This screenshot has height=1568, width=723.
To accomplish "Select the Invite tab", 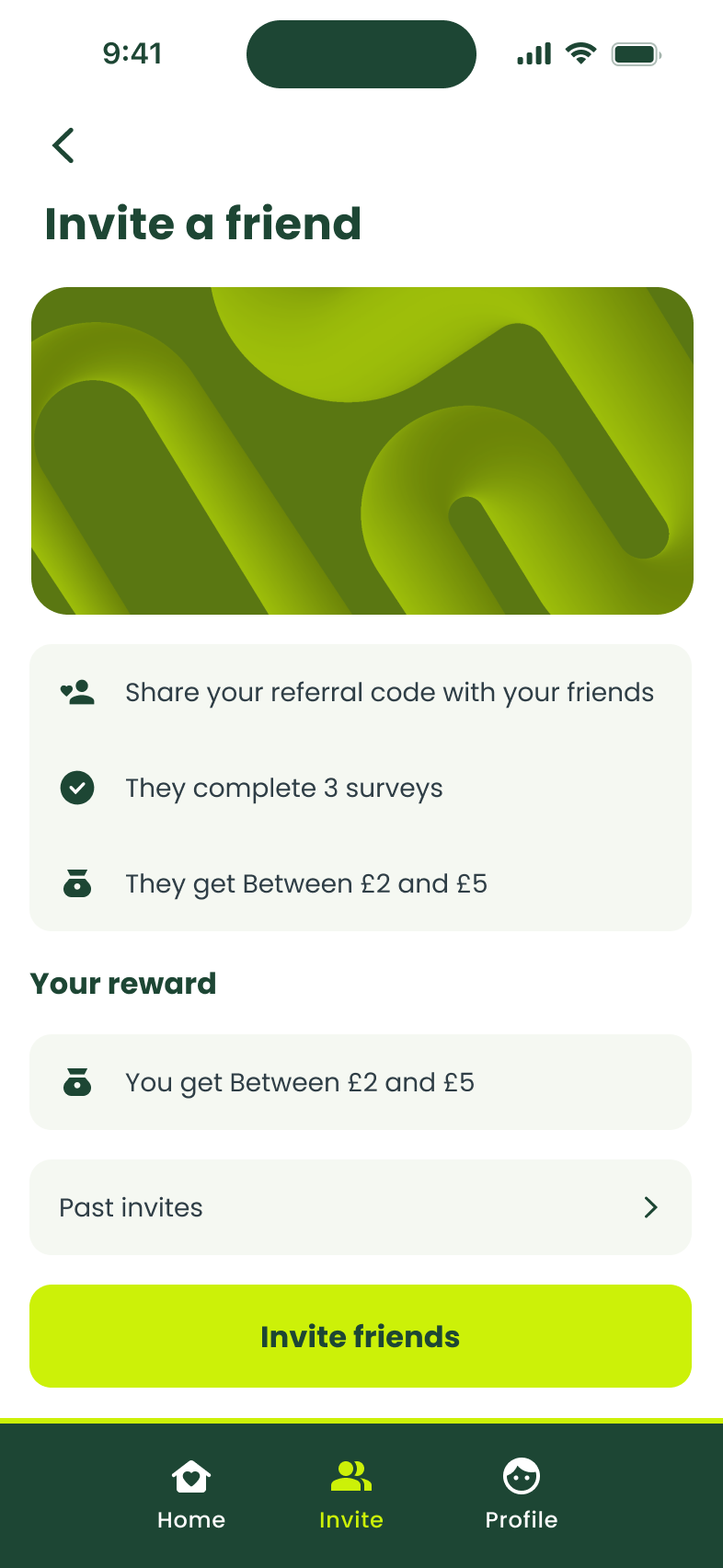I will [x=351, y=1494].
